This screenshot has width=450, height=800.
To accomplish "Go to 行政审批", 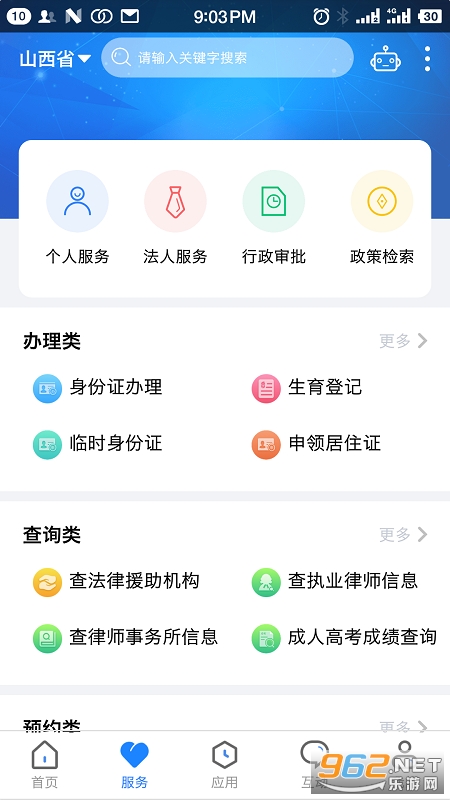I will (273, 218).
